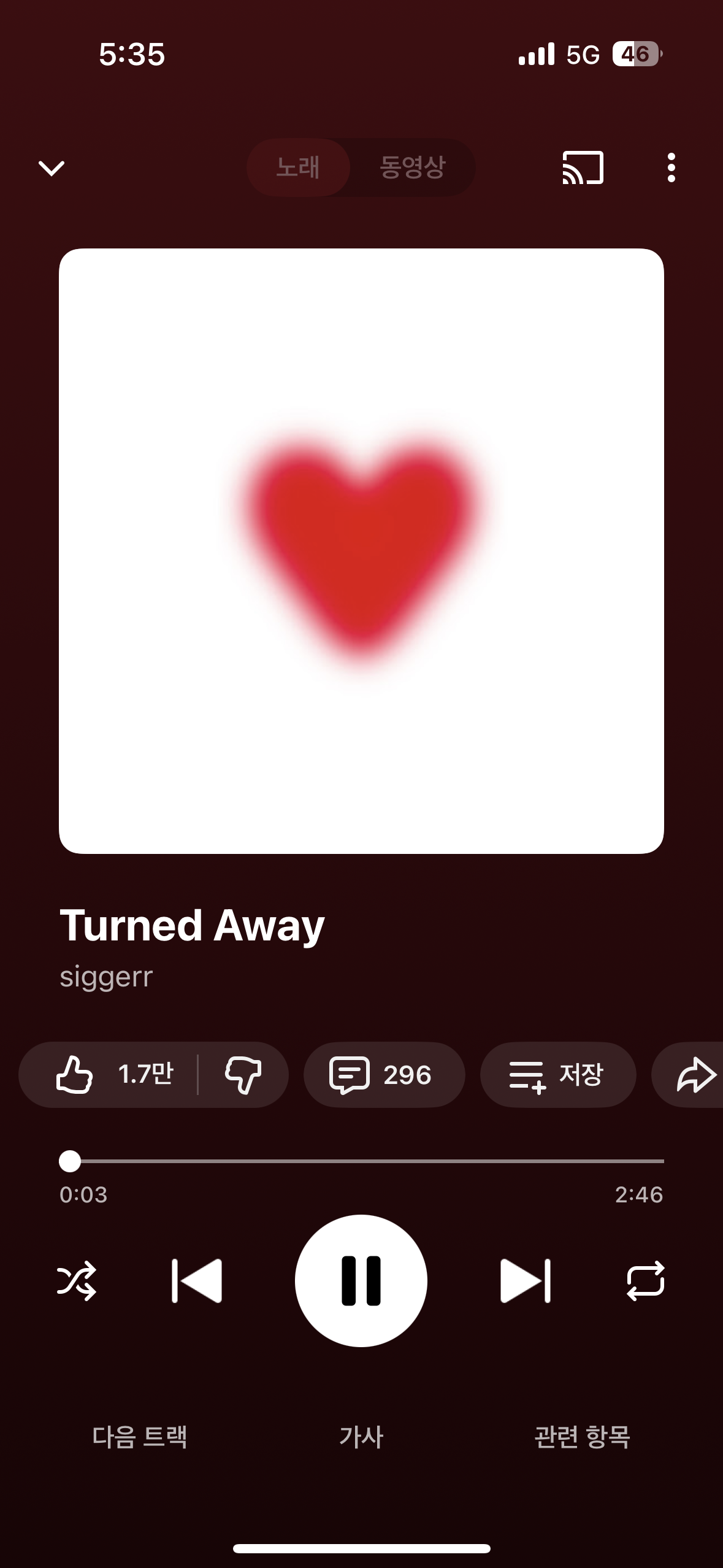This screenshot has height=1568, width=723.
Task: Skip to the next track
Action: point(526,1281)
